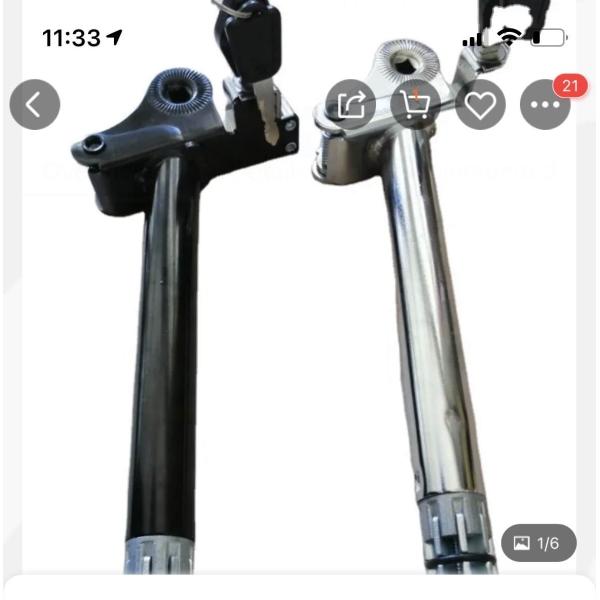Share this product listing
The height and width of the screenshot is (600, 600).
point(351,104)
